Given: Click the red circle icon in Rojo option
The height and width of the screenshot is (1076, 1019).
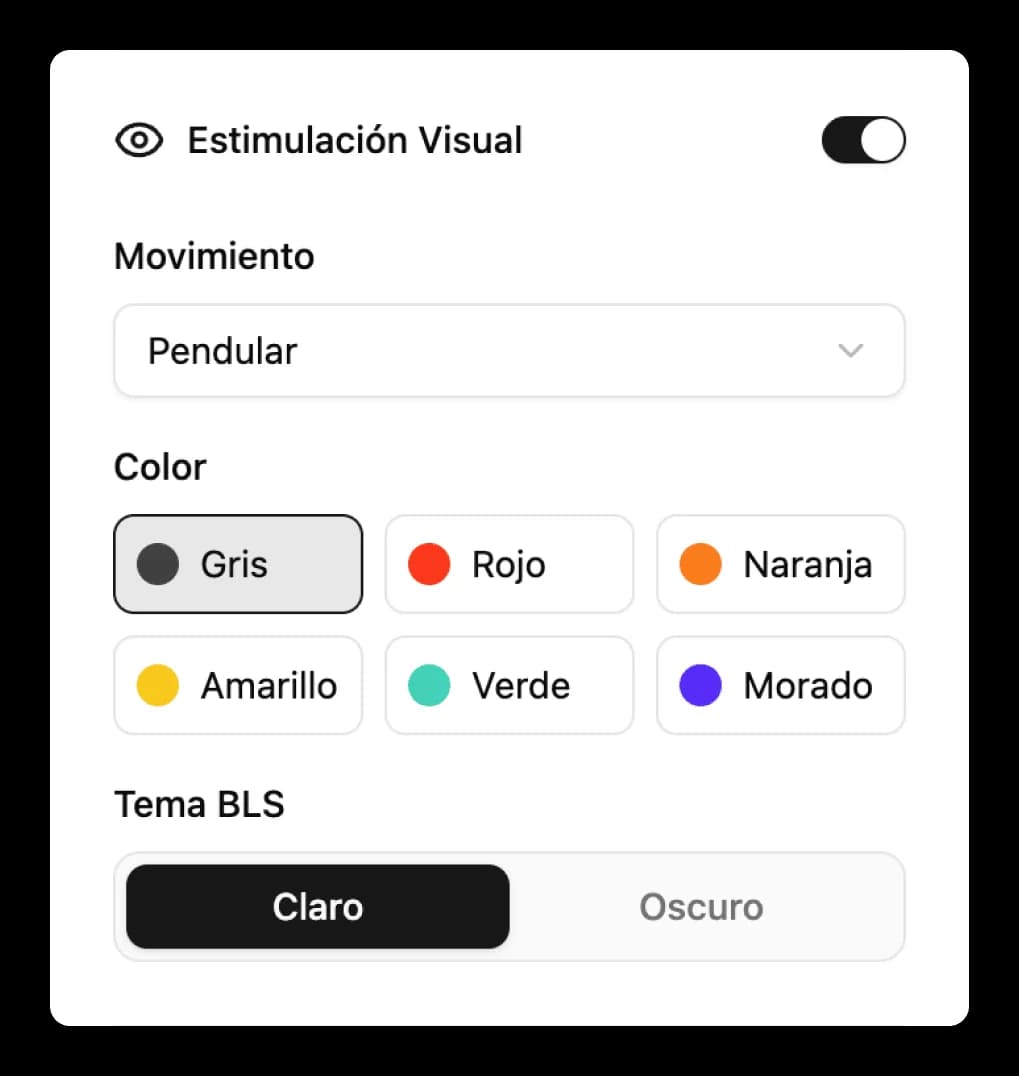Looking at the screenshot, I should (x=427, y=564).
